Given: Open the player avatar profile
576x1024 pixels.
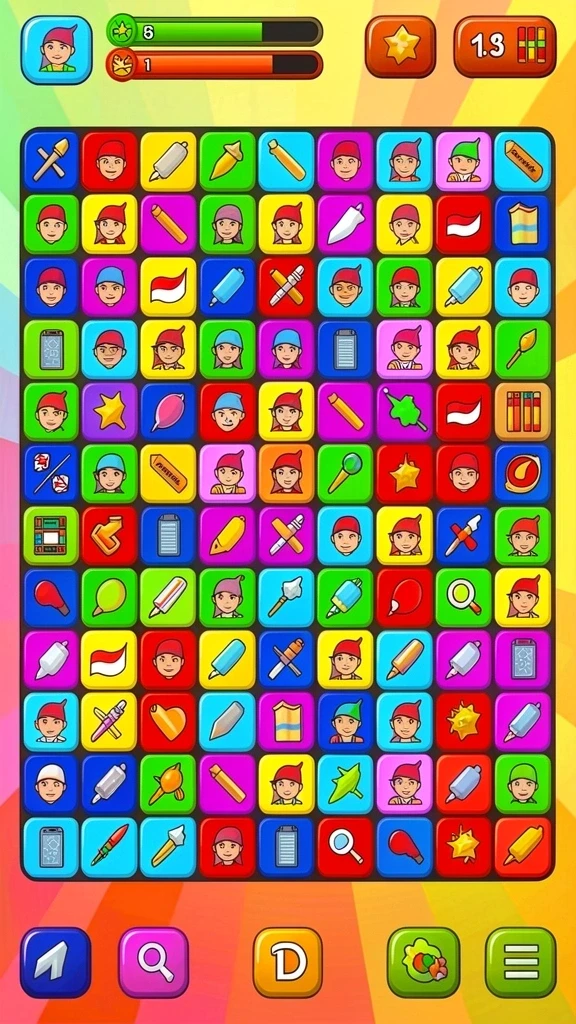Looking at the screenshot, I should click(x=57, y=50).
